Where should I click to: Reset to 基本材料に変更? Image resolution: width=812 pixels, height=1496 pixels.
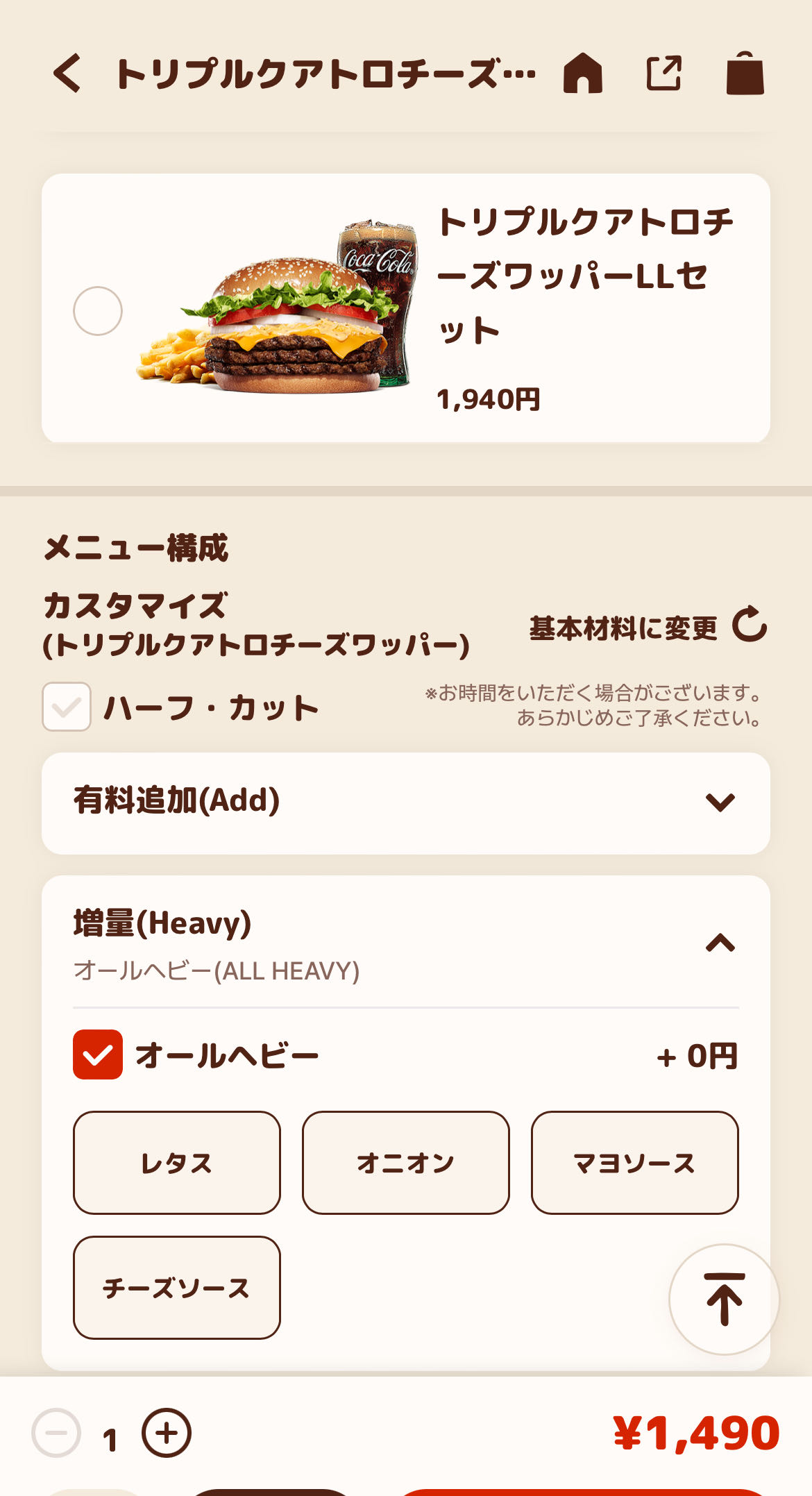(x=647, y=626)
